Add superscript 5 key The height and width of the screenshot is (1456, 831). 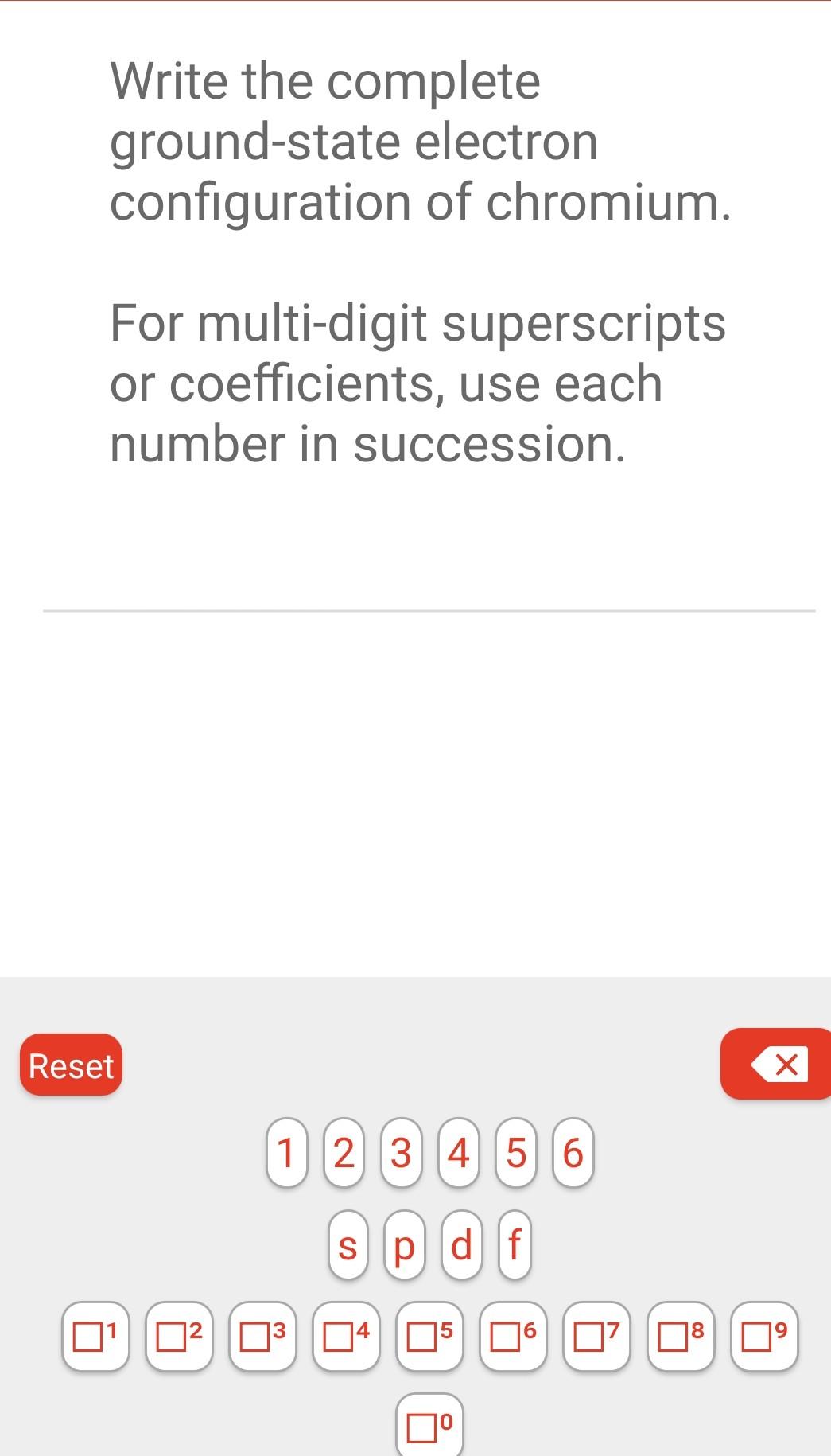(x=429, y=1336)
